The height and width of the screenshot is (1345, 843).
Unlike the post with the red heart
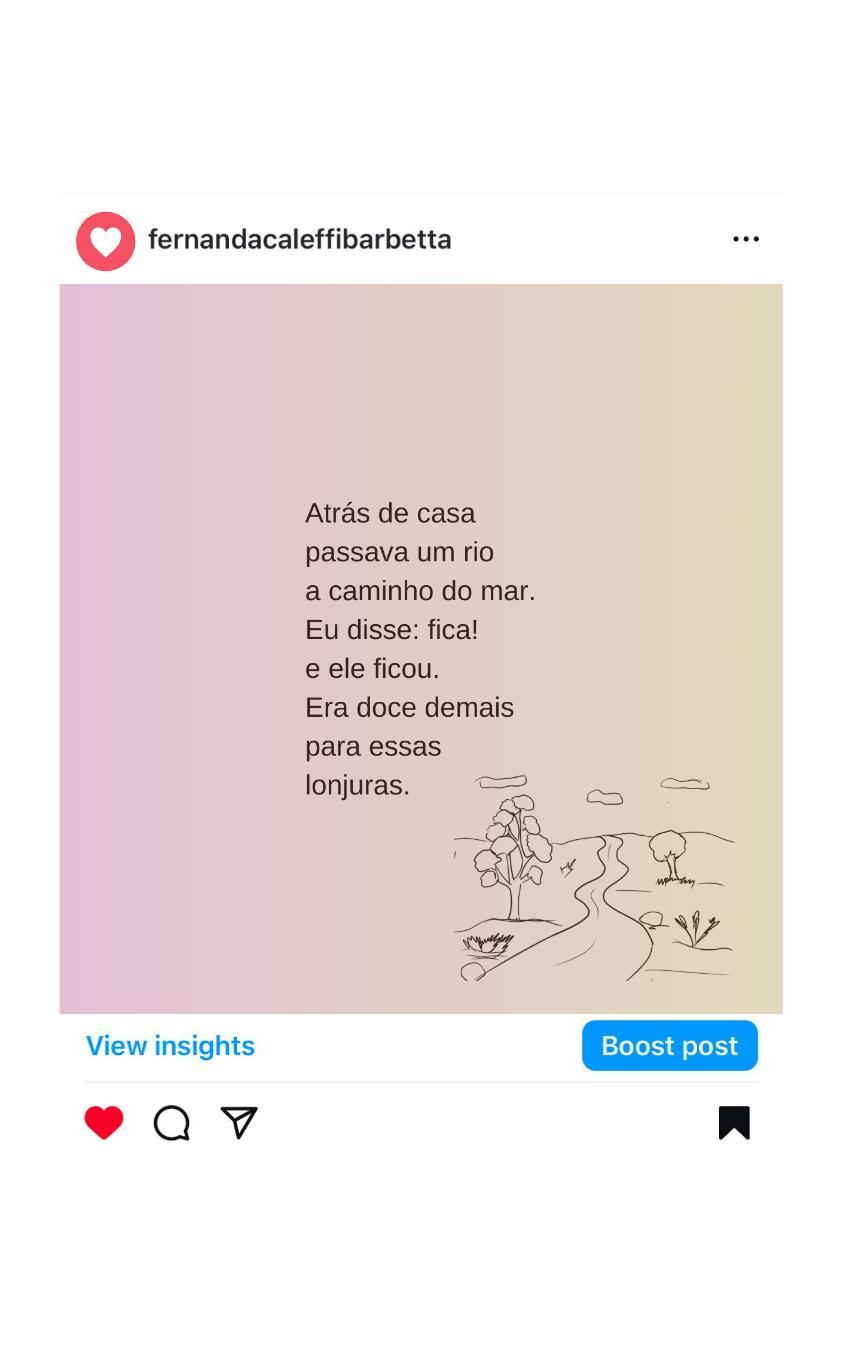click(104, 1122)
